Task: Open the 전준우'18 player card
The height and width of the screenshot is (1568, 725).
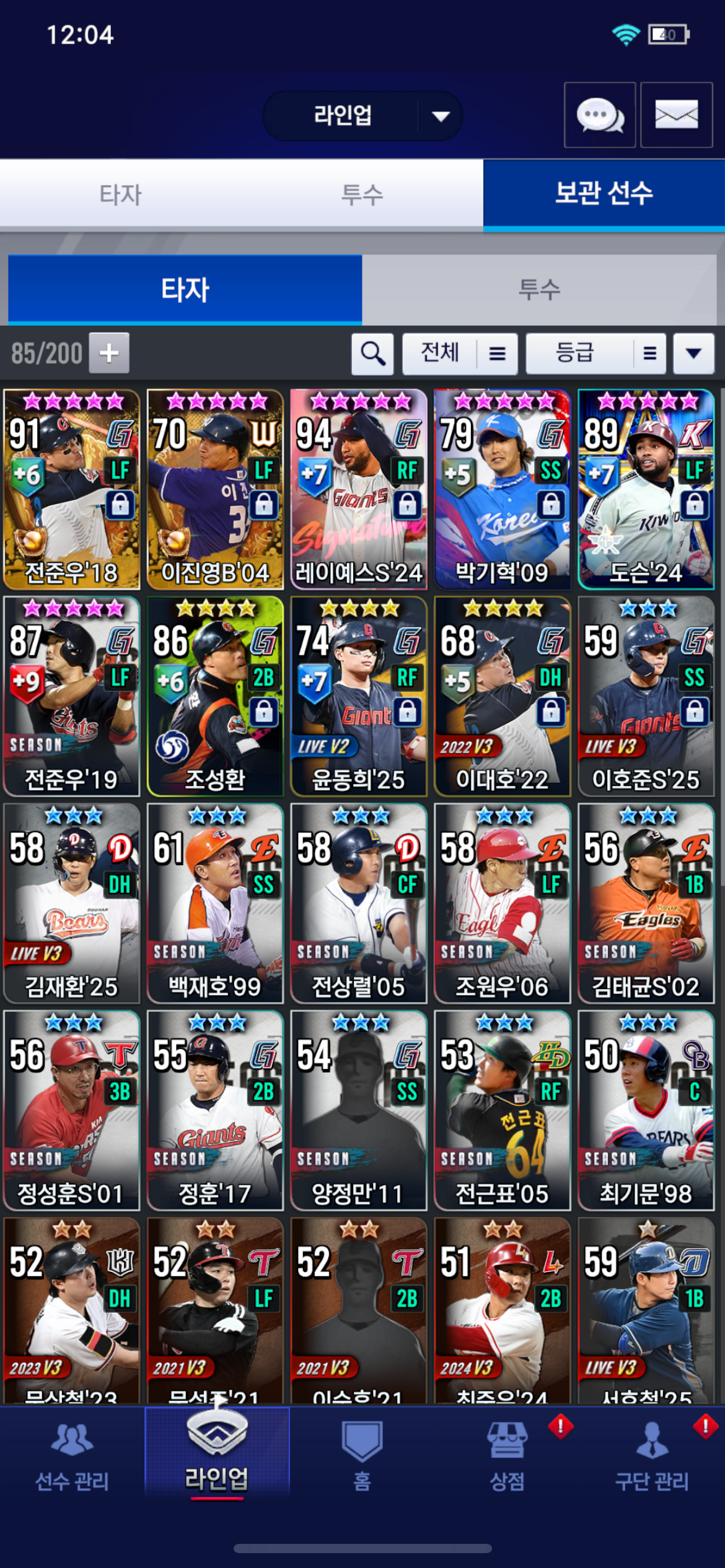Action: pos(72,489)
